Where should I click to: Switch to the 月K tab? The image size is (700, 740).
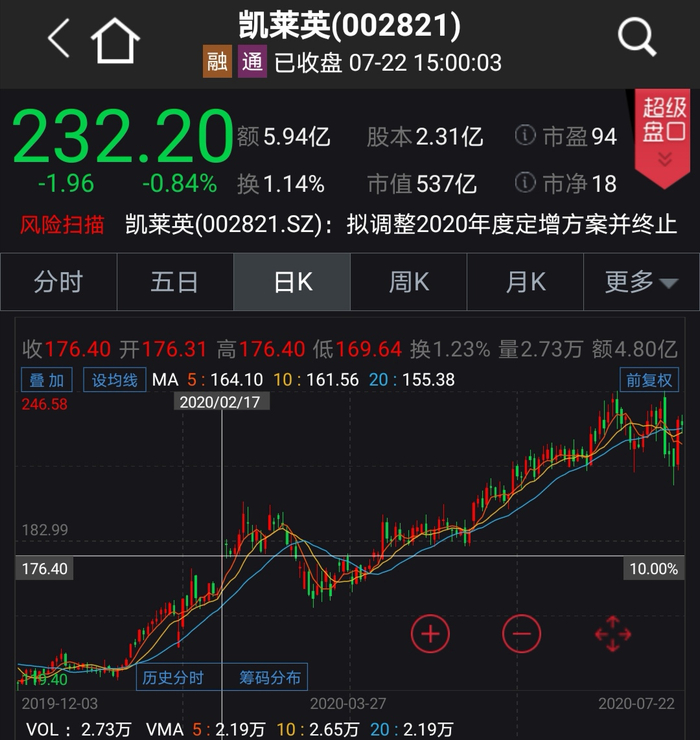(525, 282)
